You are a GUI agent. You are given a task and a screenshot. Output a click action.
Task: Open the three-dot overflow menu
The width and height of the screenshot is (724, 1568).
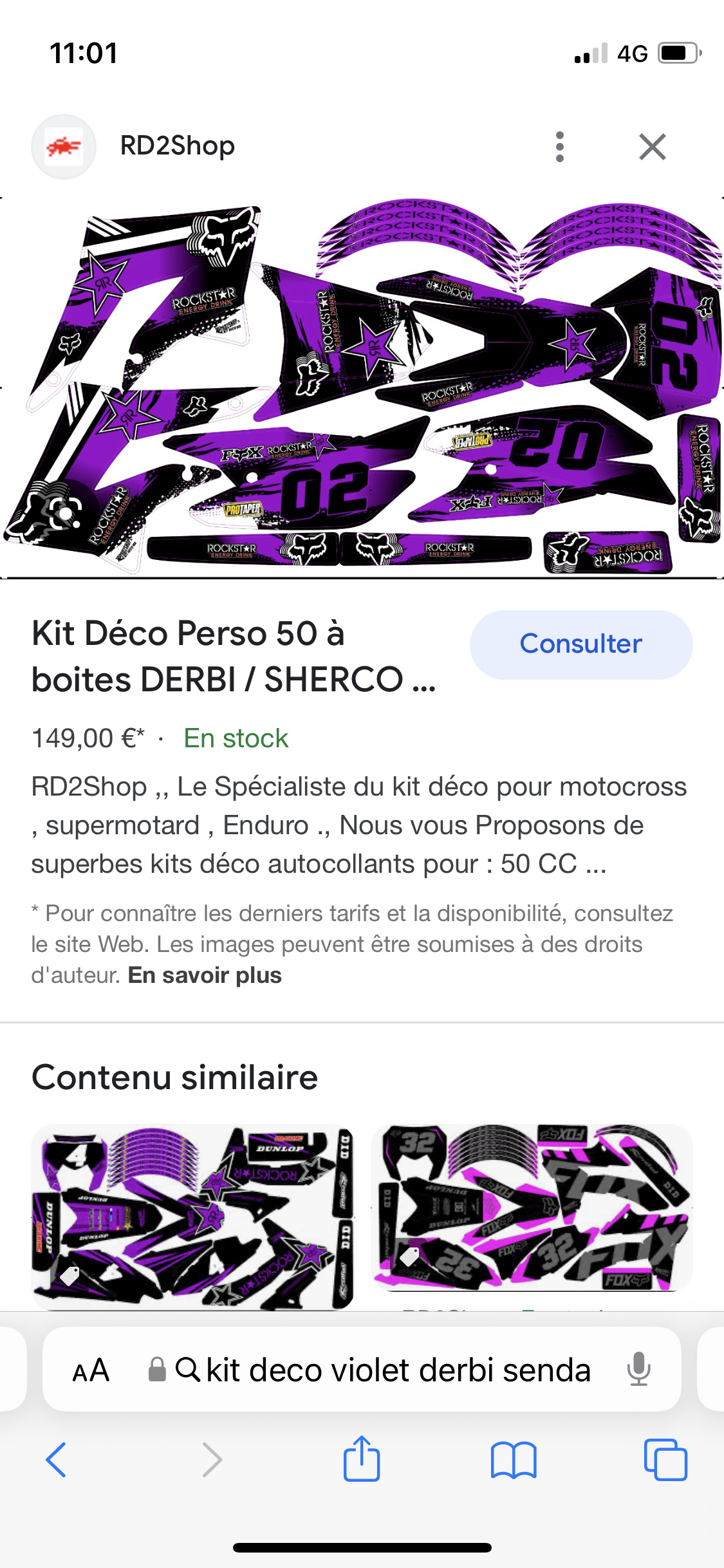[559, 147]
